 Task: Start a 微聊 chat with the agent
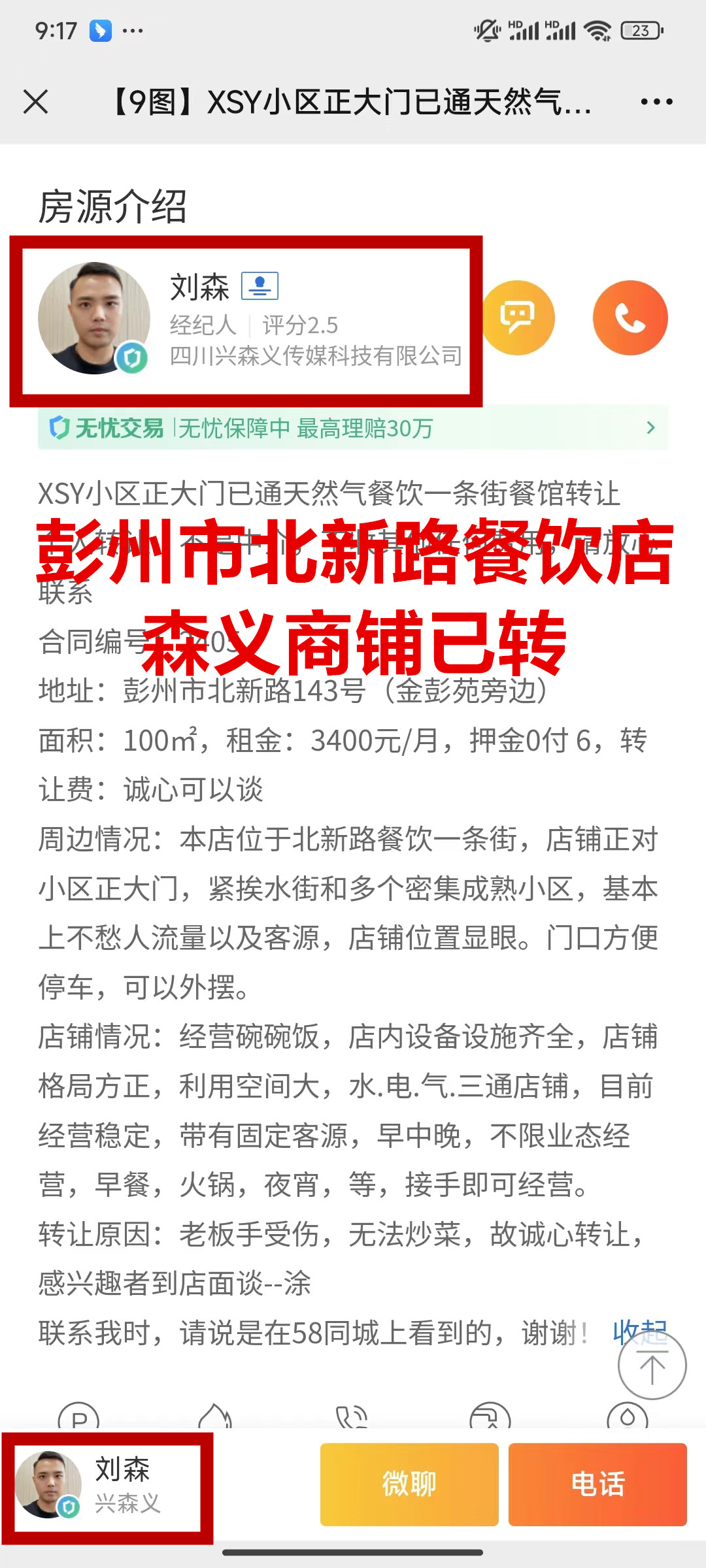click(409, 1484)
